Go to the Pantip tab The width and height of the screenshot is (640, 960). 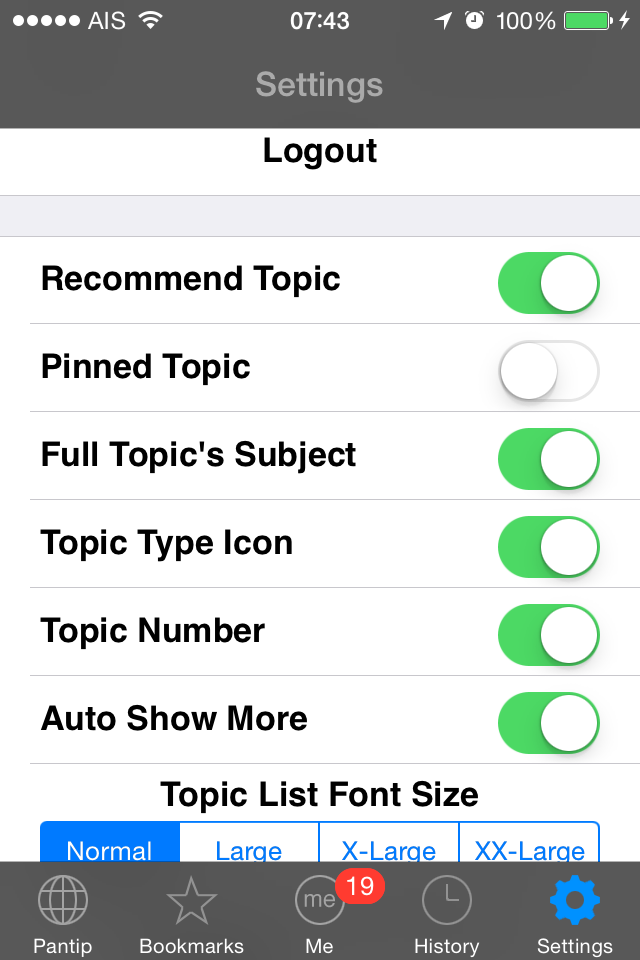(x=63, y=914)
